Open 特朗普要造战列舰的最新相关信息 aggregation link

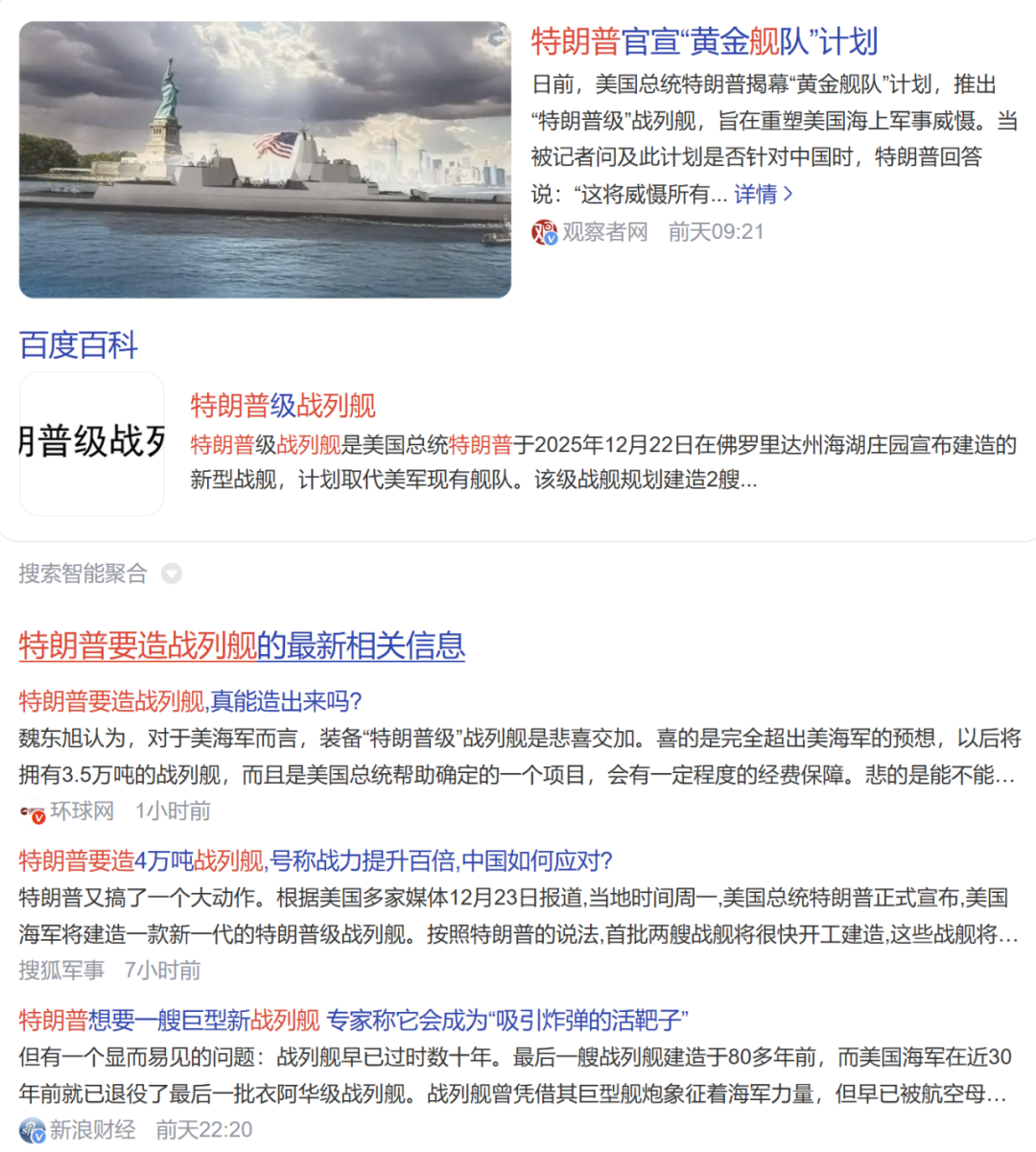242,647
